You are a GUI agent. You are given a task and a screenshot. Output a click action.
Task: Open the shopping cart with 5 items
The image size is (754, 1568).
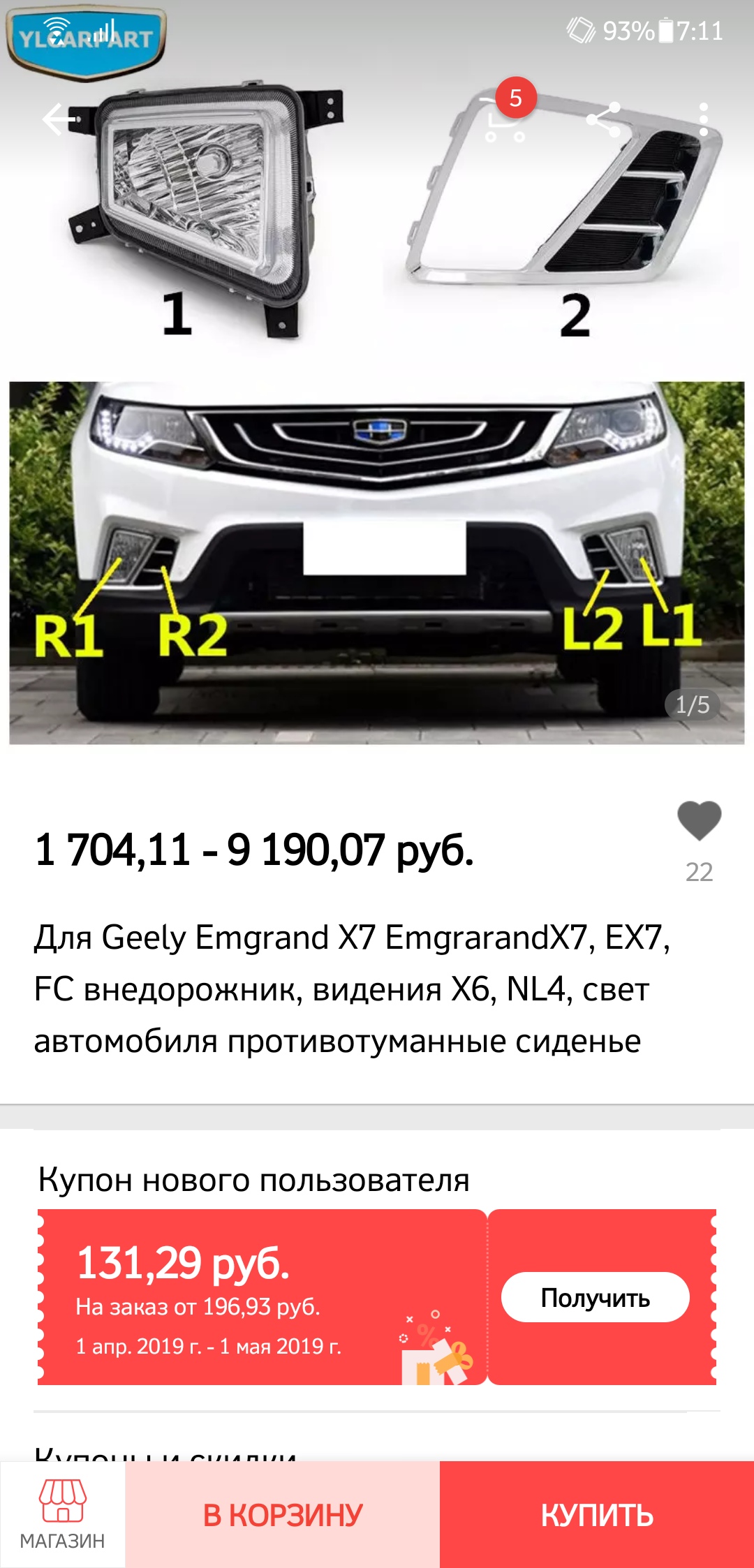click(x=505, y=119)
